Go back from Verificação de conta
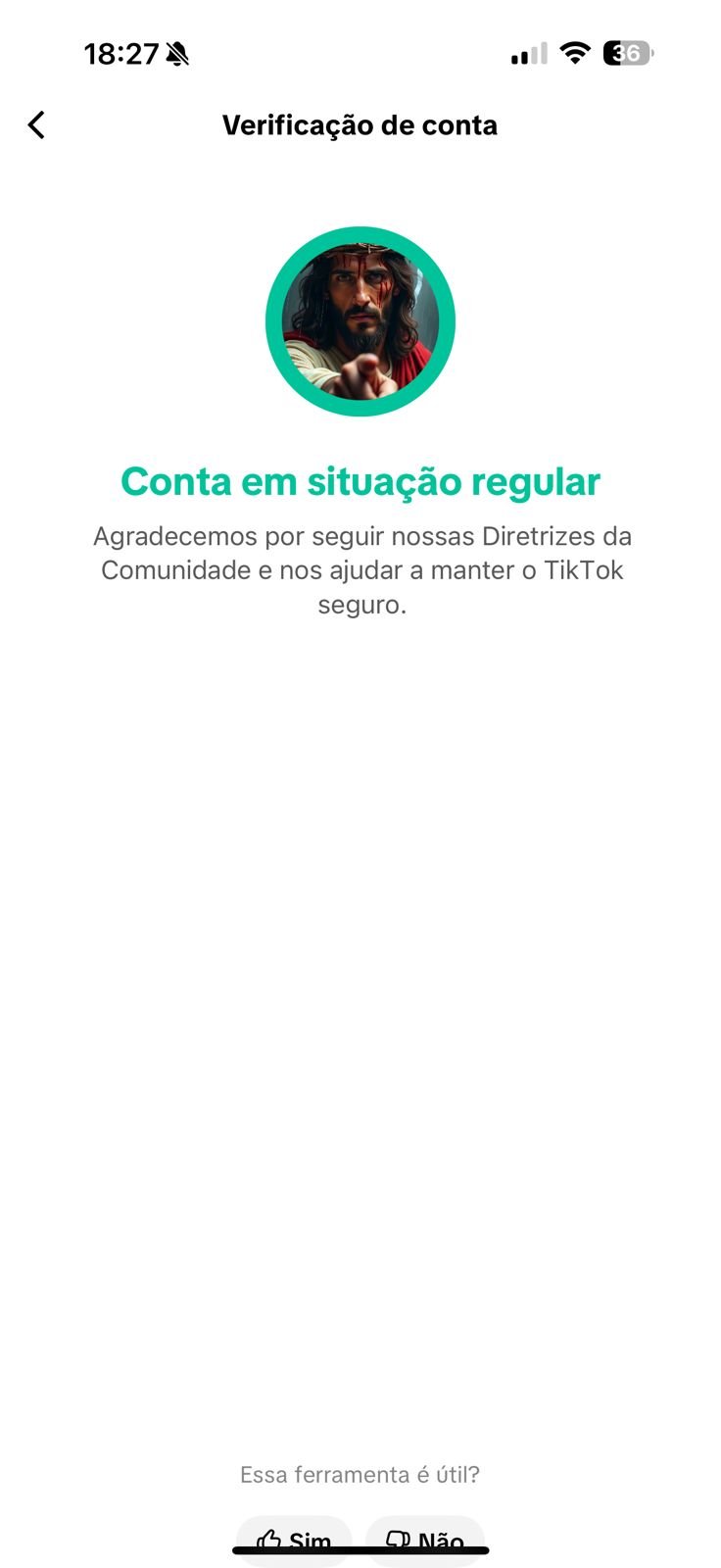This screenshot has width=721, height=1568. 36,125
